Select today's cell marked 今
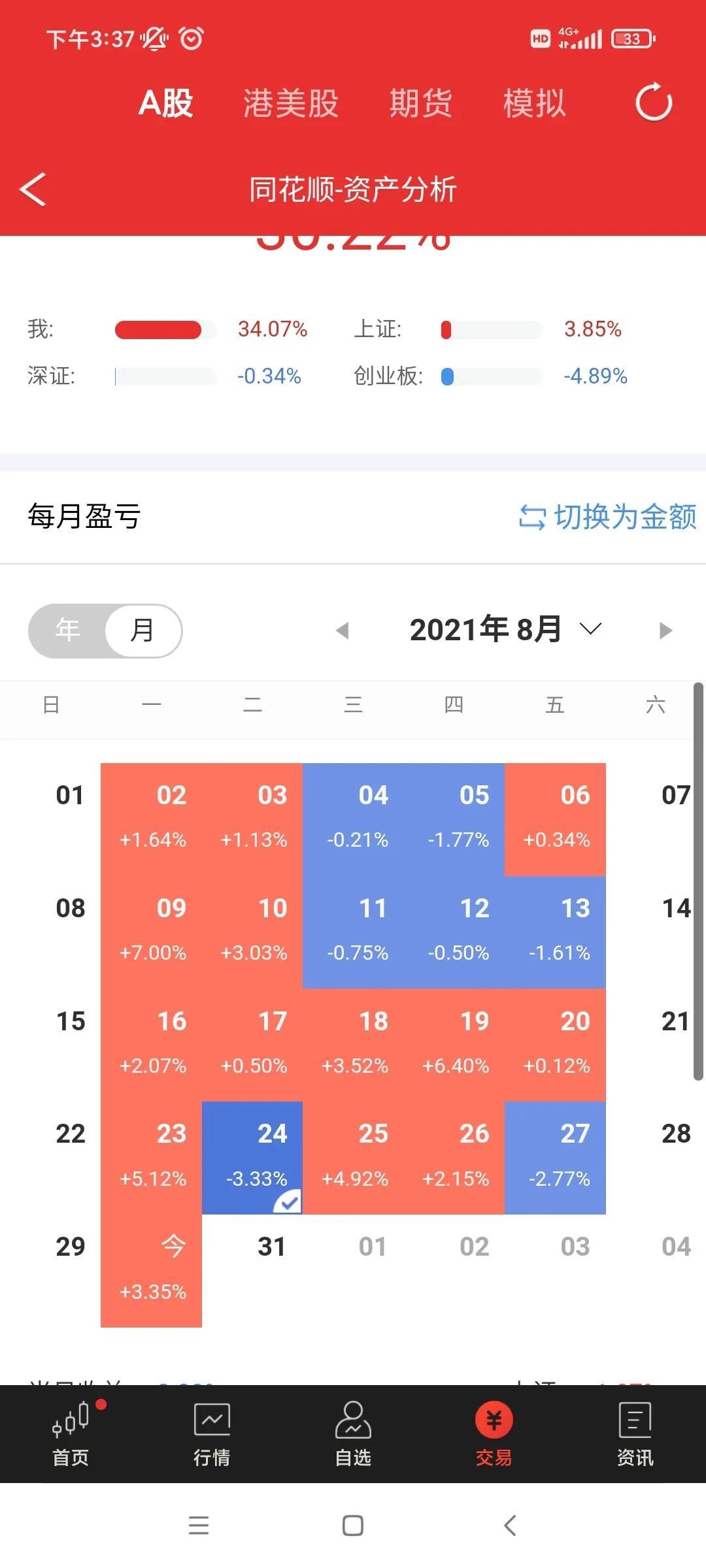 (x=151, y=1271)
